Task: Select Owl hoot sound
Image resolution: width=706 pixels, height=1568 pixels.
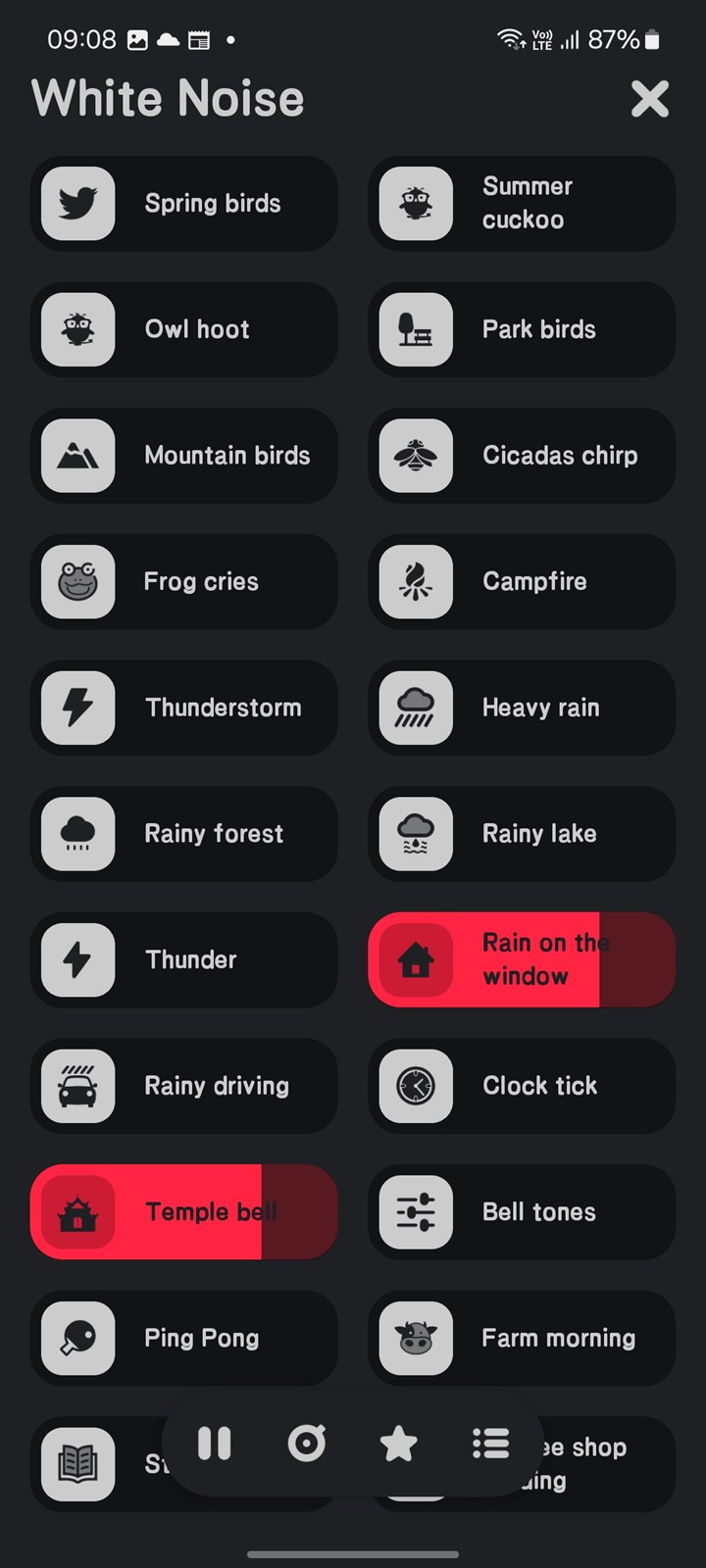Action: click(x=184, y=329)
